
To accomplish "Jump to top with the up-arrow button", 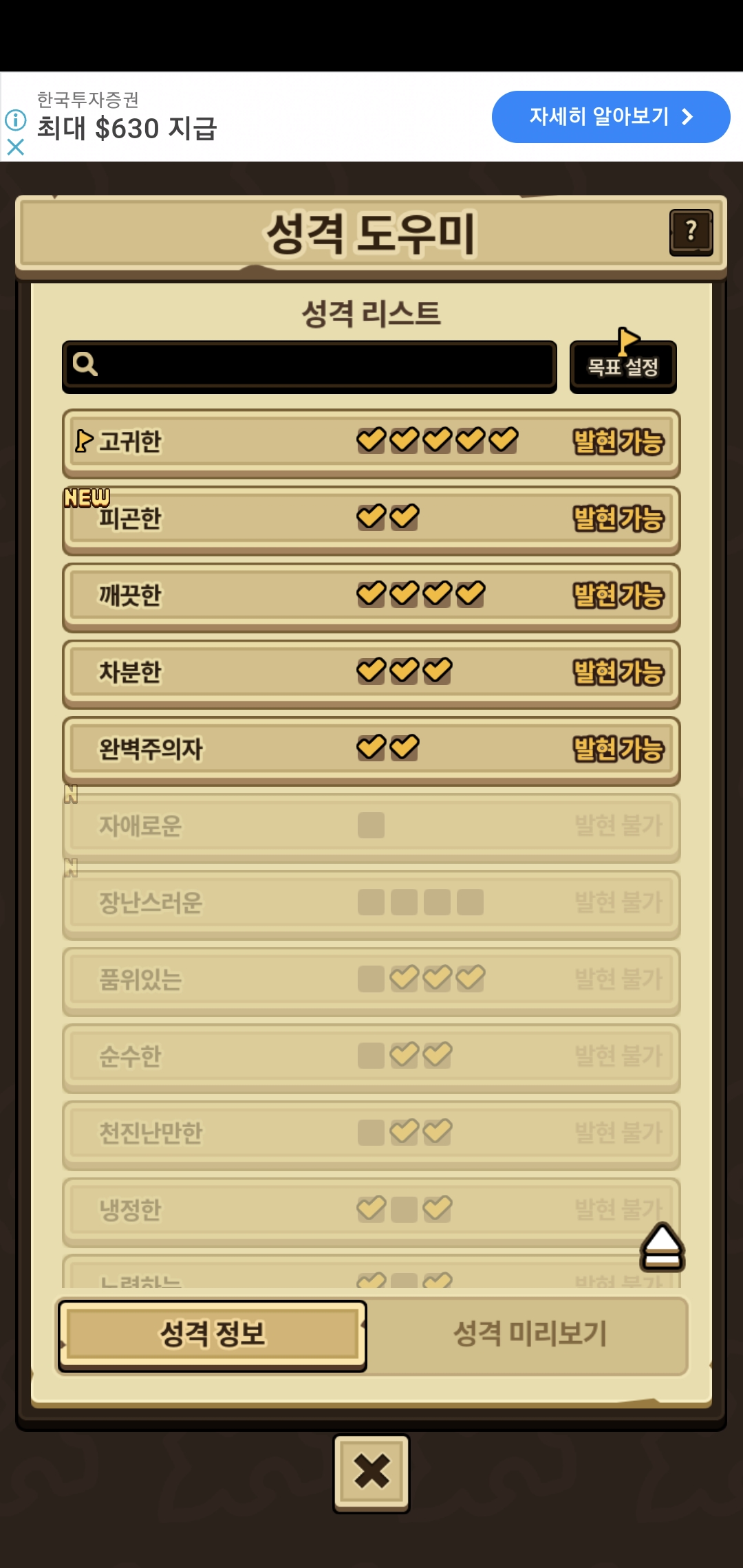I will (x=662, y=1247).
